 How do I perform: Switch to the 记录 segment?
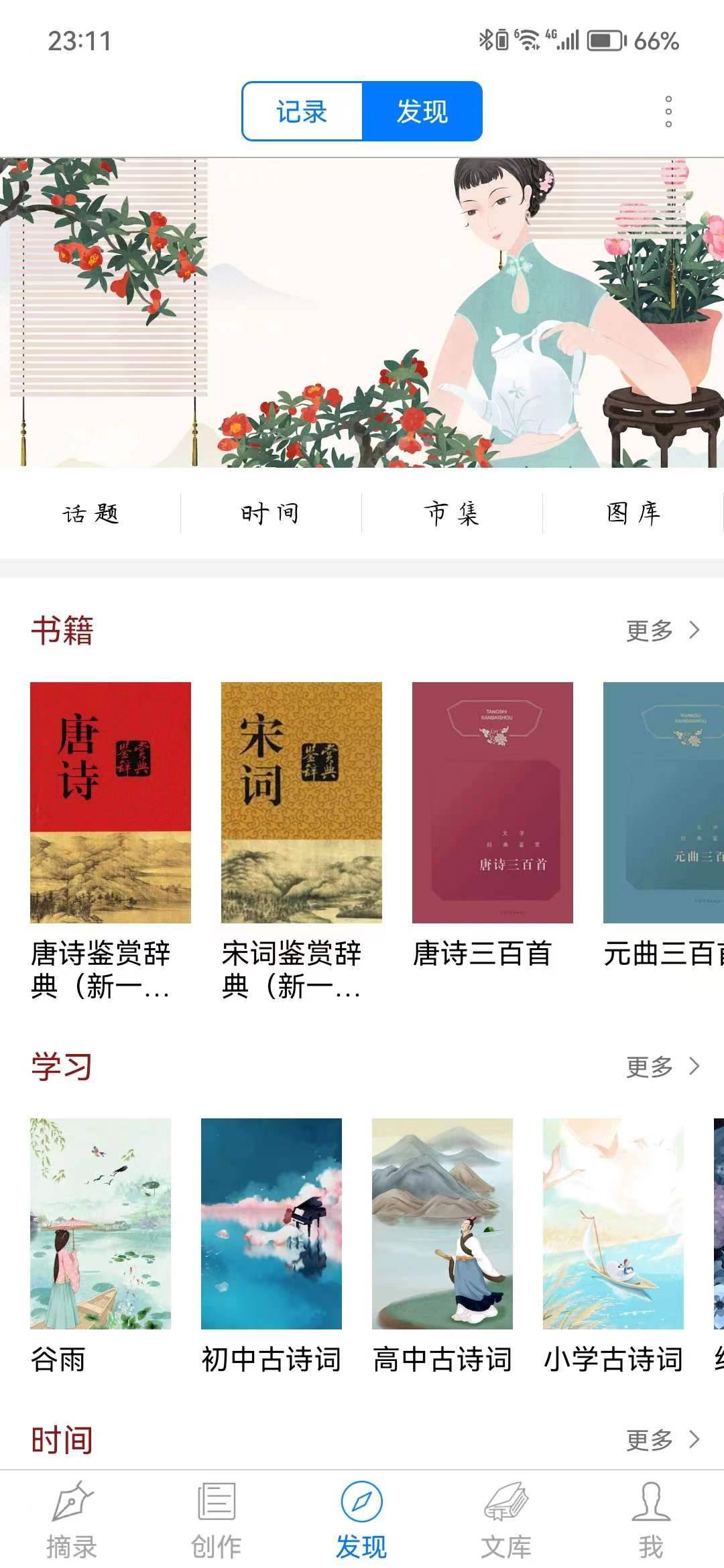pos(302,111)
